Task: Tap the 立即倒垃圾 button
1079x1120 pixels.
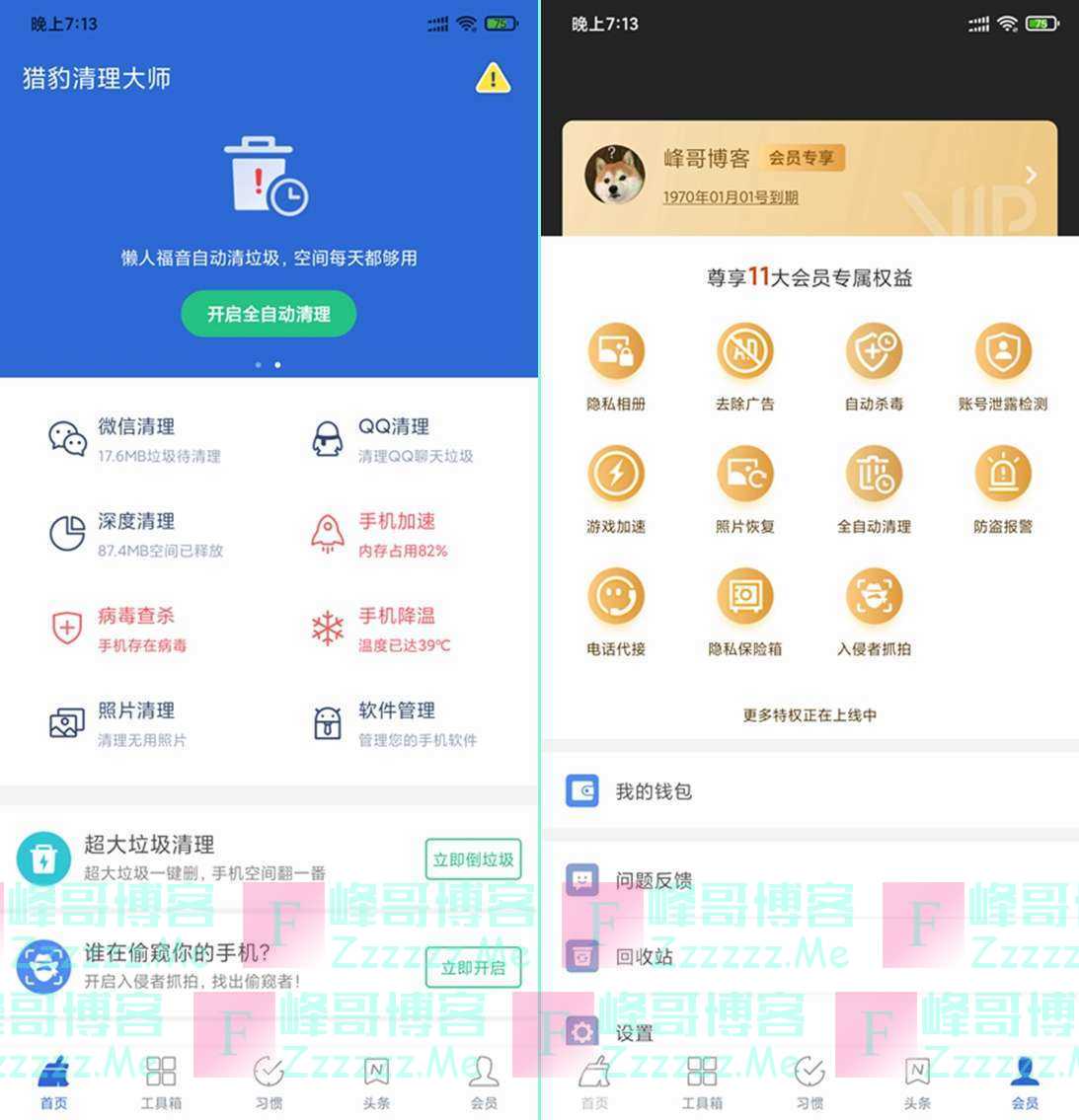Action: click(x=473, y=859)
